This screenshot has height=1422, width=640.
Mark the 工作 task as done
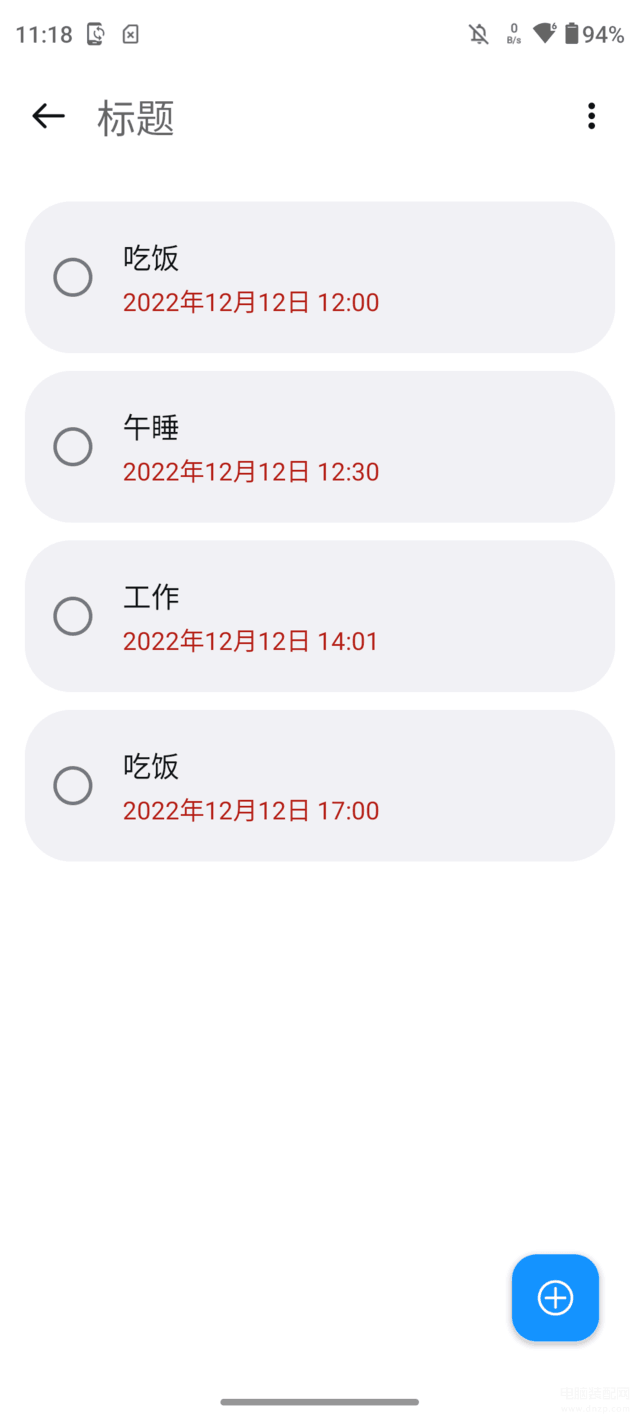pos(73,616)
